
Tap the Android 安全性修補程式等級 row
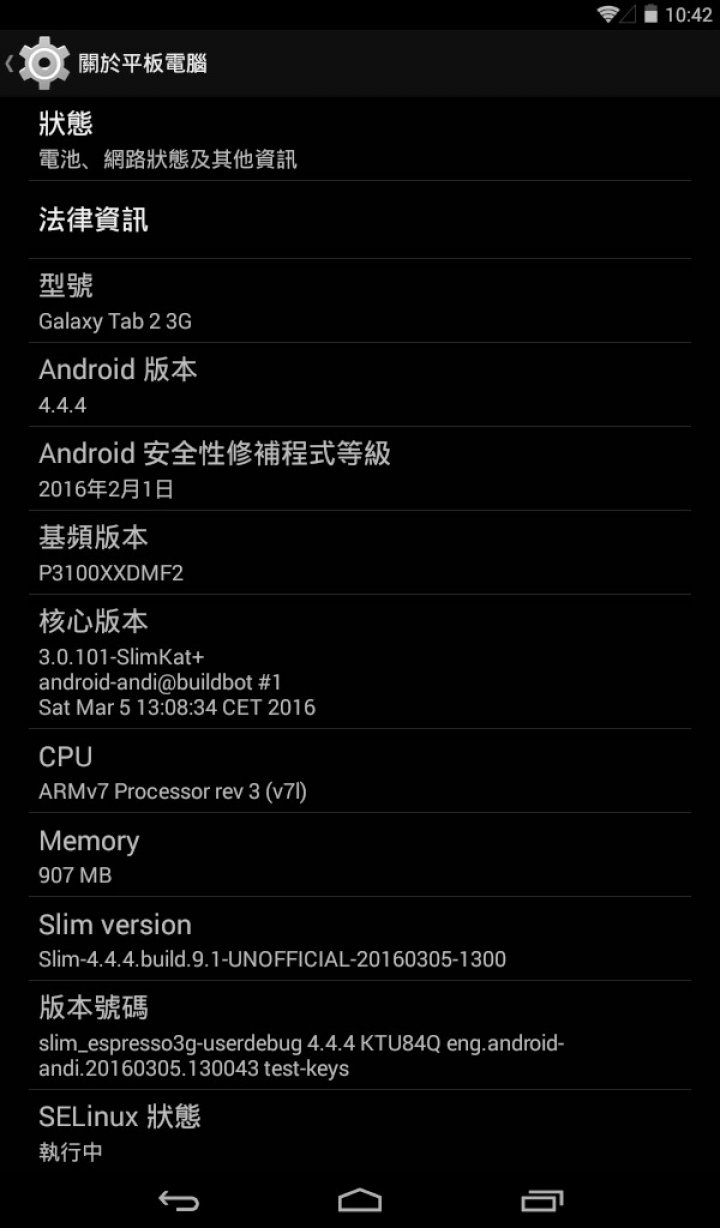coord(360,469)
